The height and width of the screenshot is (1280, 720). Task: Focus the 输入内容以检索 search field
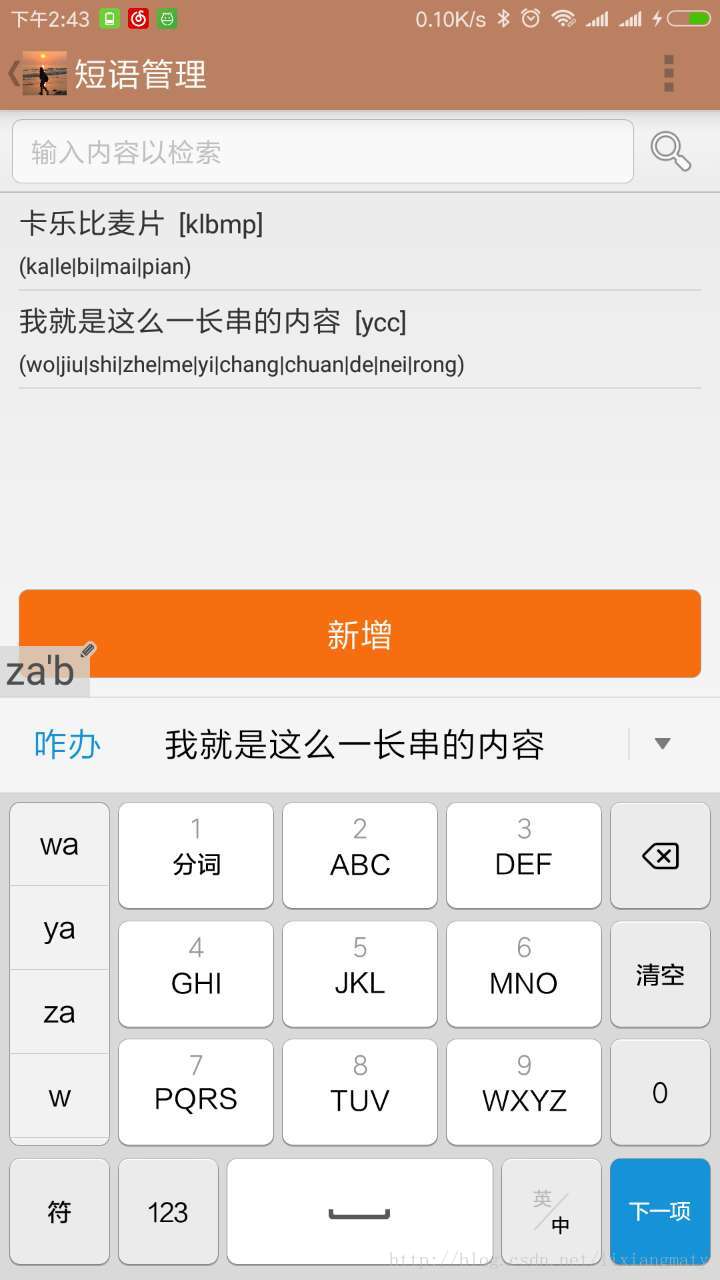tap(323, 152)
